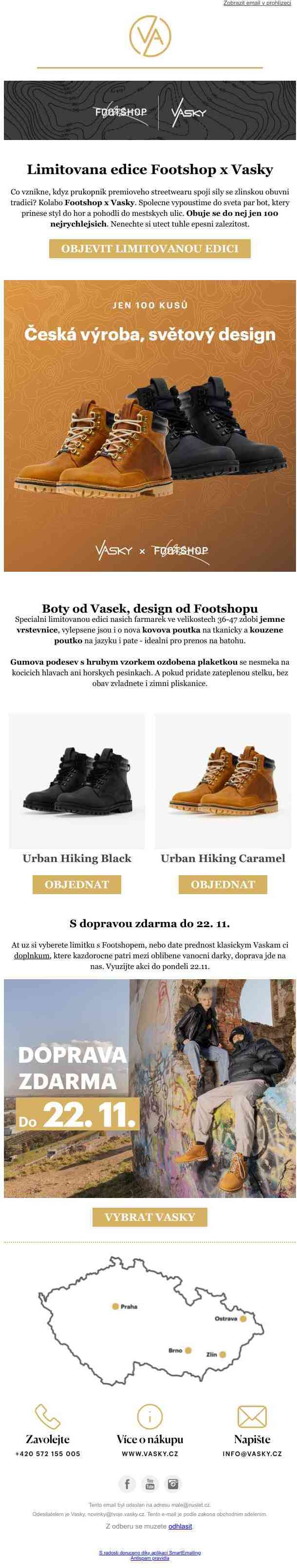Order Urban Hiking Caramel boots
The image size is (297, 1568).
click(x=223, y=884)
